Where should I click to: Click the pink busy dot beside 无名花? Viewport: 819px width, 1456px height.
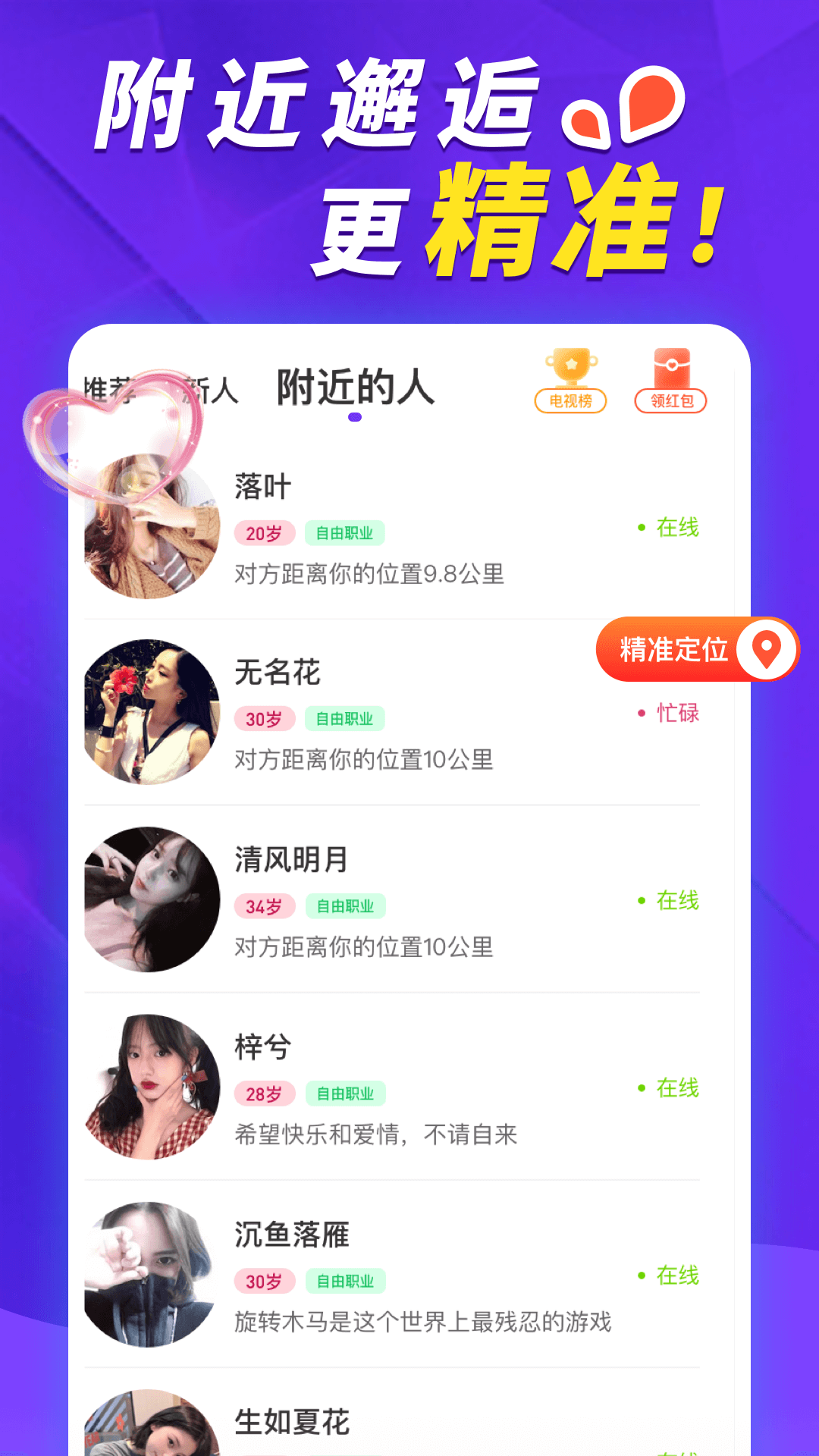click(642, 714)
